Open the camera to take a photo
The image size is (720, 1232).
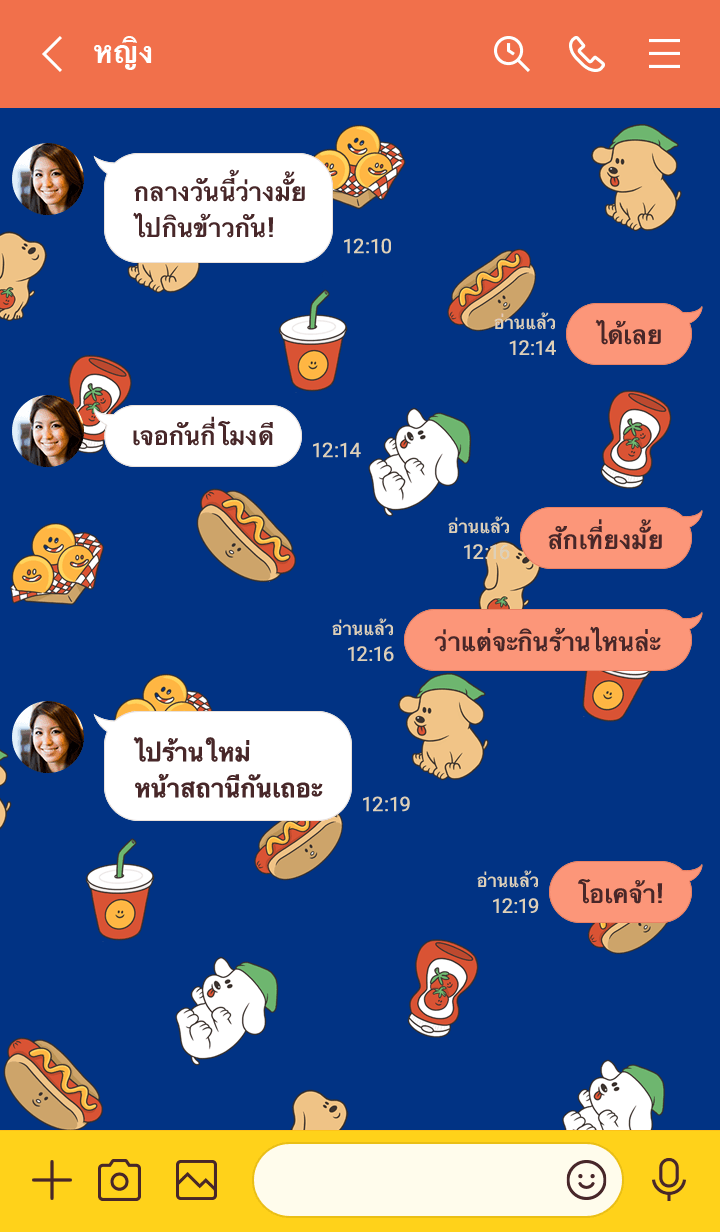[120, 1181]
